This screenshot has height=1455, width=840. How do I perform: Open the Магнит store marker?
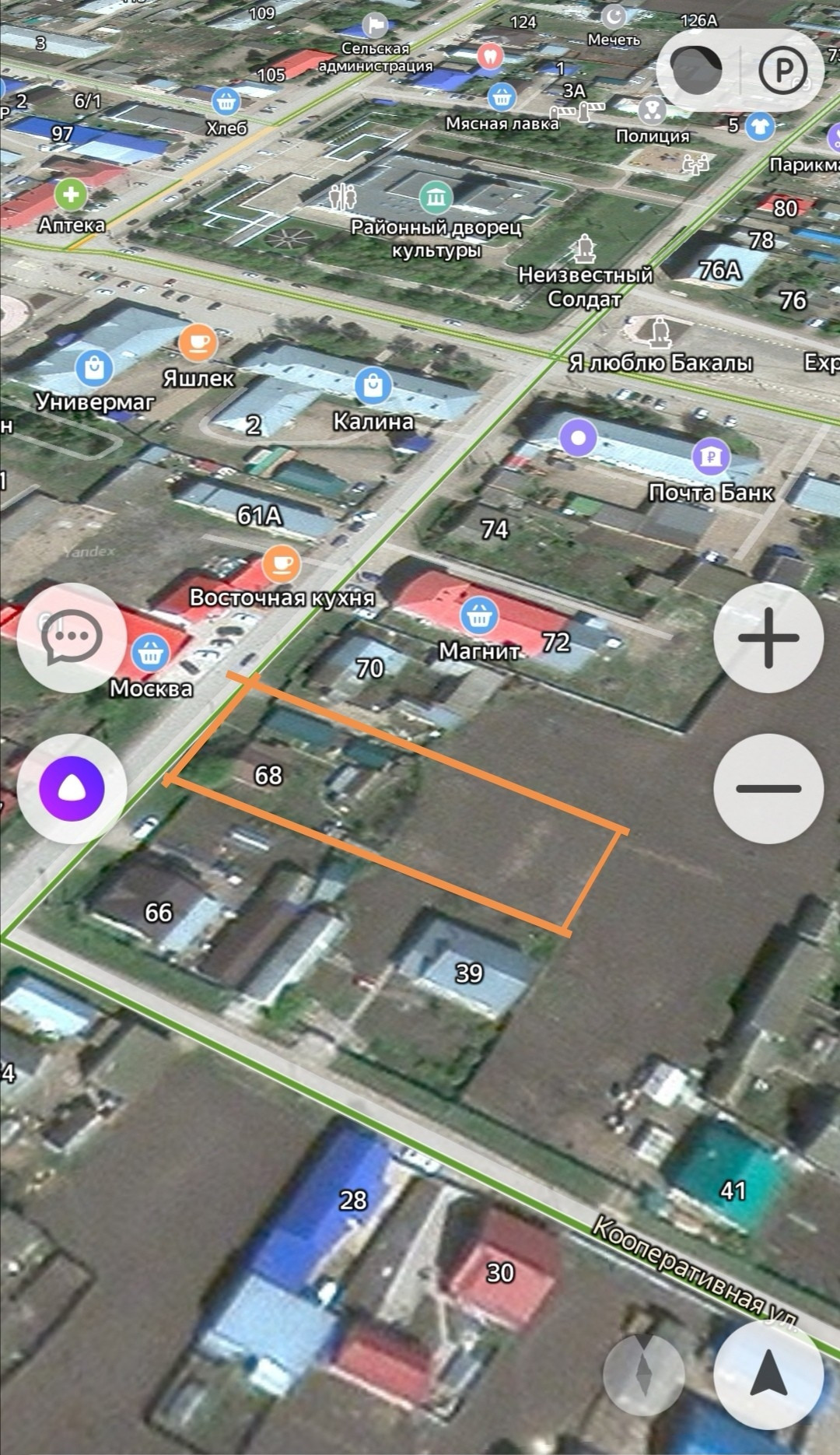(479, 616)
